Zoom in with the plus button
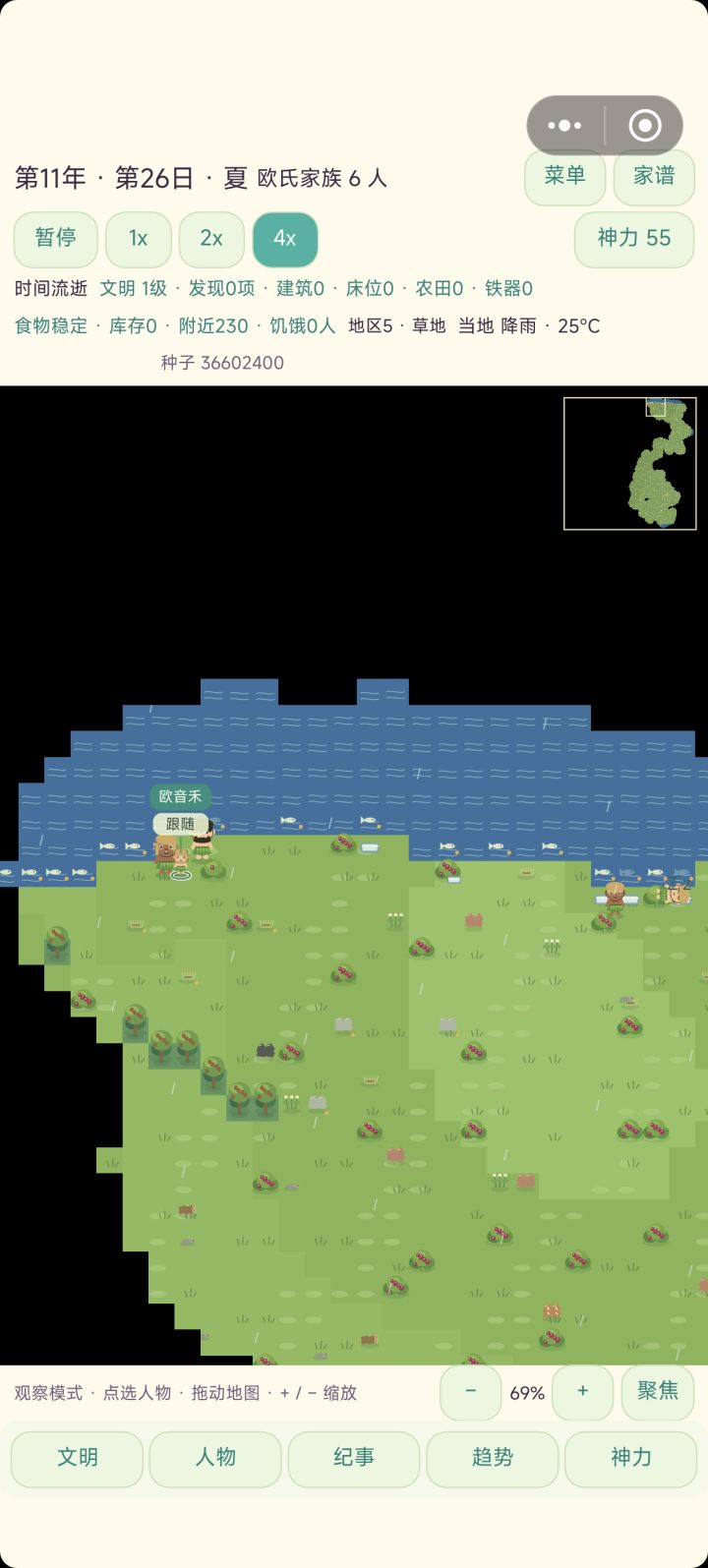 coord(583,1393)
